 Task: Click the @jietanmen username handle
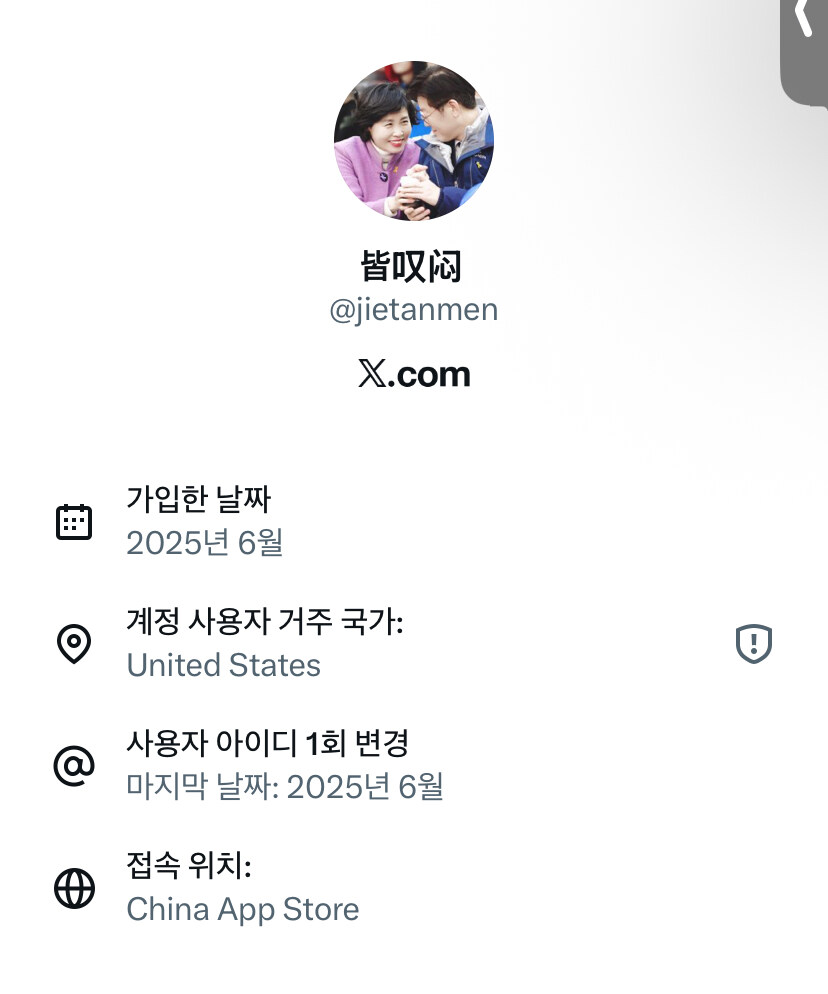tap(414, 309)
